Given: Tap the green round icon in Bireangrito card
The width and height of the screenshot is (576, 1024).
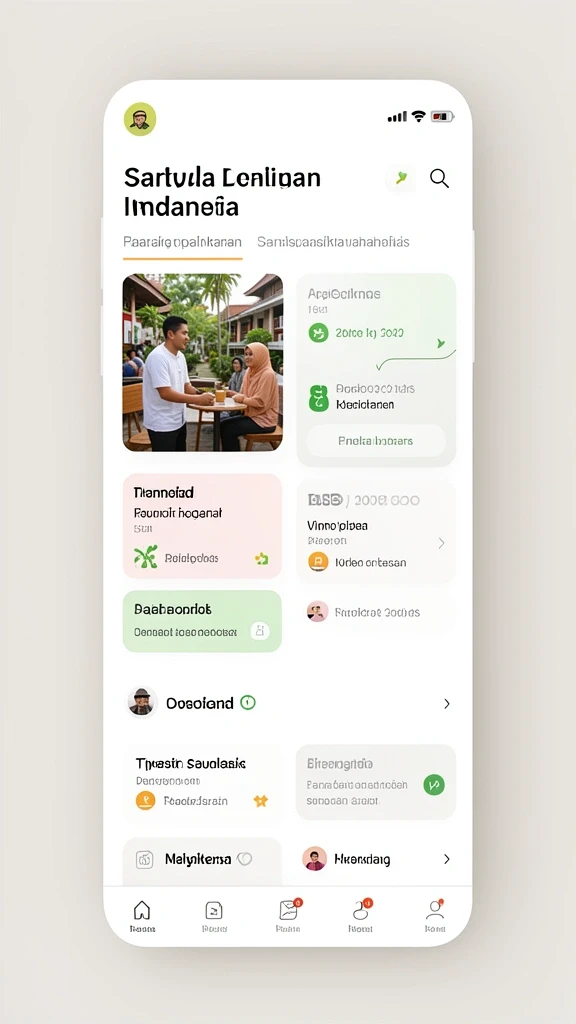Looking at the screenshot, I should point(434,784).
